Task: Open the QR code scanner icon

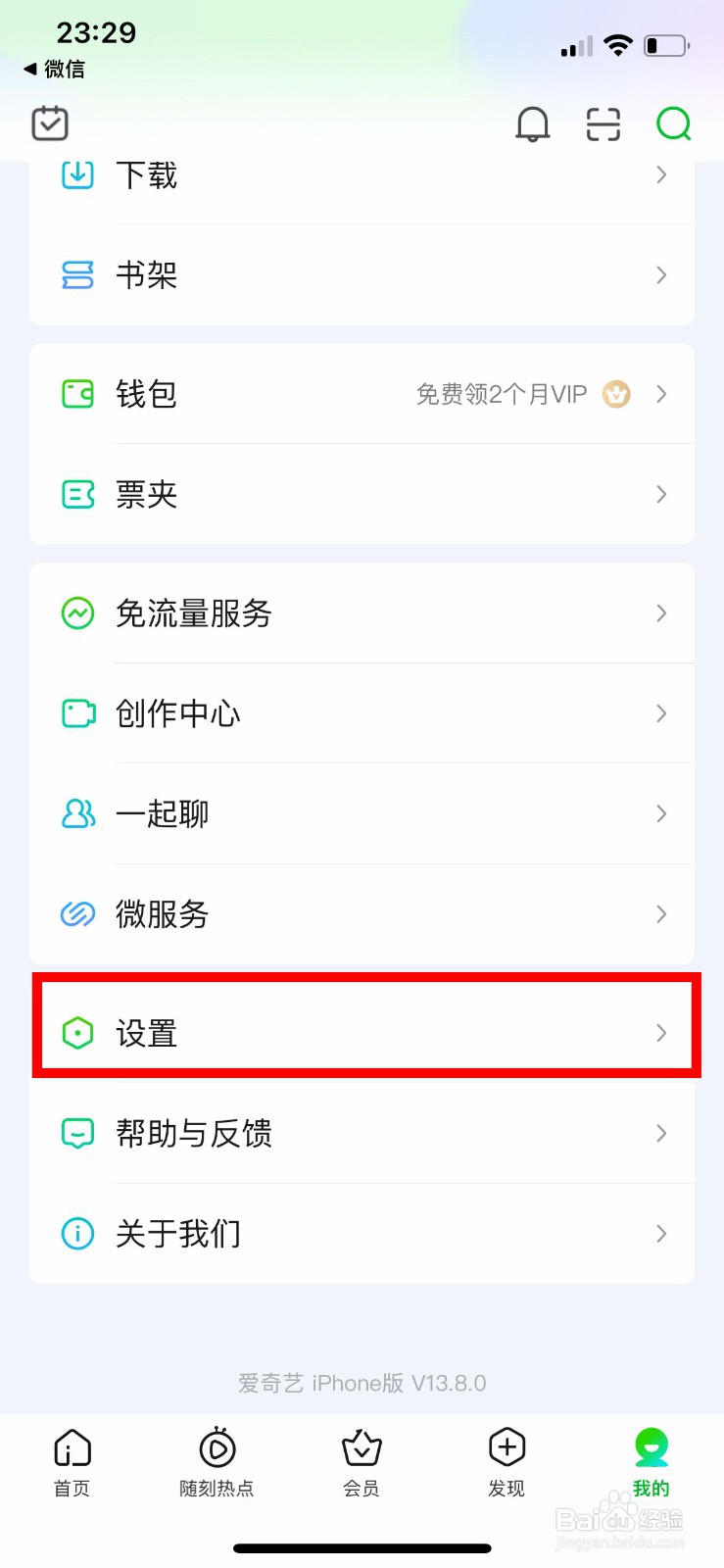Action: point(603,124)
